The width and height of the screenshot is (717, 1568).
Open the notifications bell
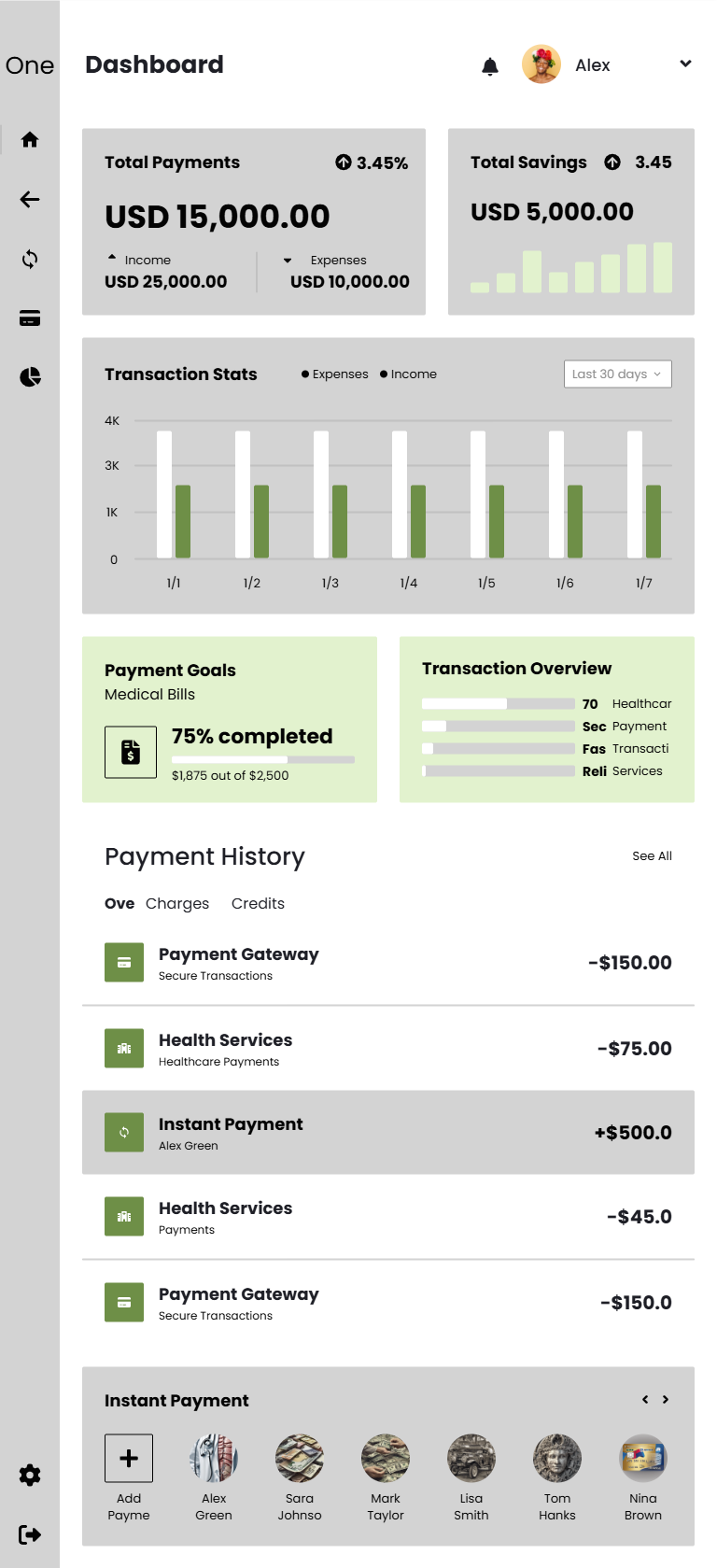coord(490,65)
